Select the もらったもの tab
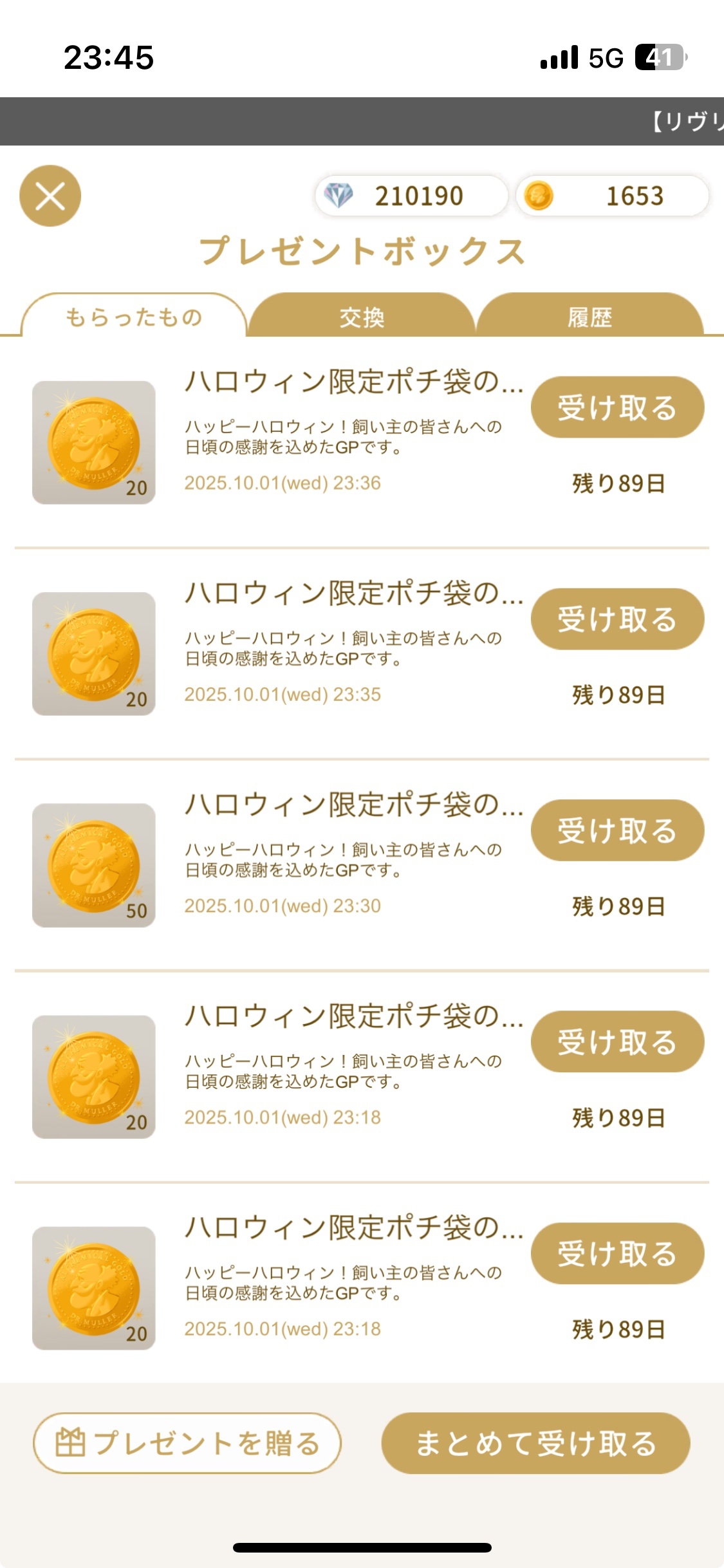 click(x=134, y=317)
